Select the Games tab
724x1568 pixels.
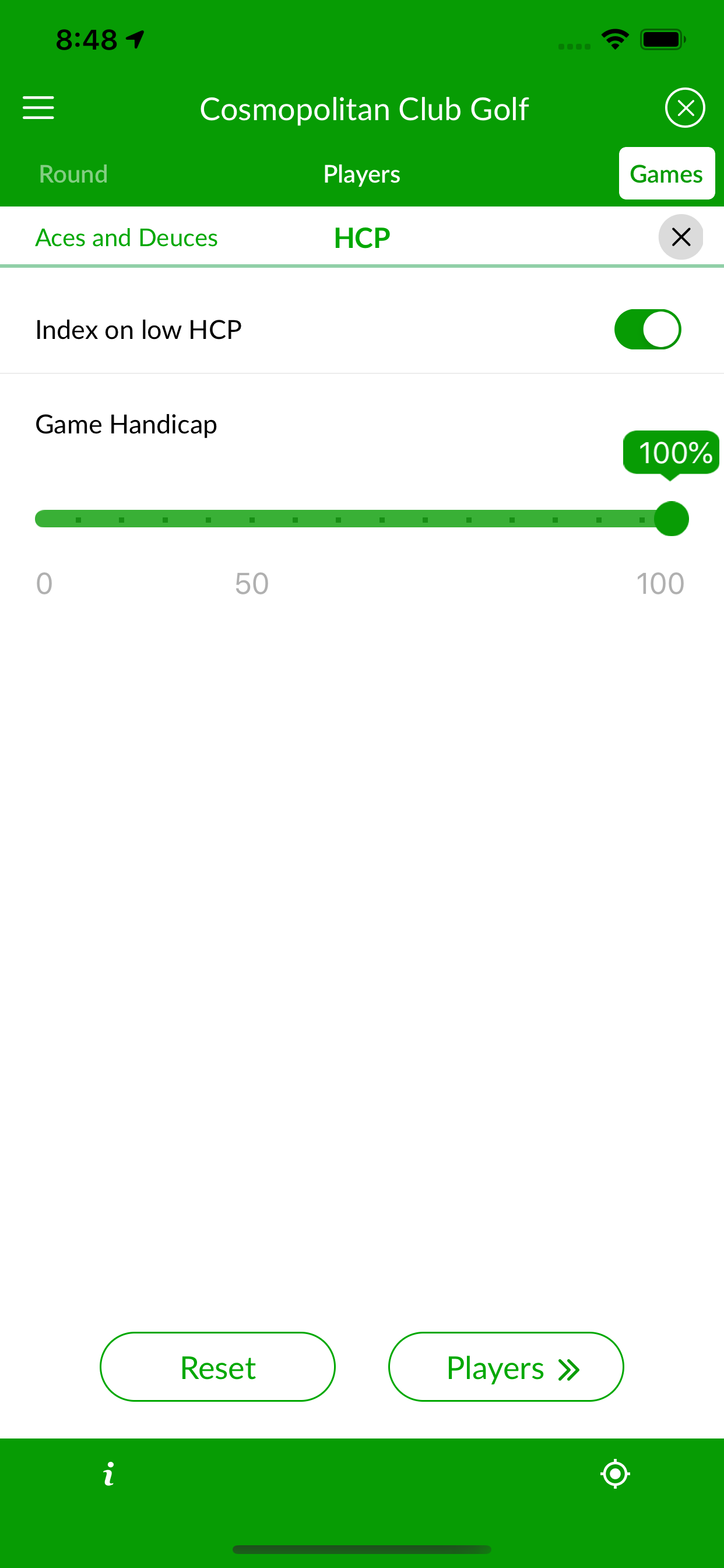(x=666, y=174)
